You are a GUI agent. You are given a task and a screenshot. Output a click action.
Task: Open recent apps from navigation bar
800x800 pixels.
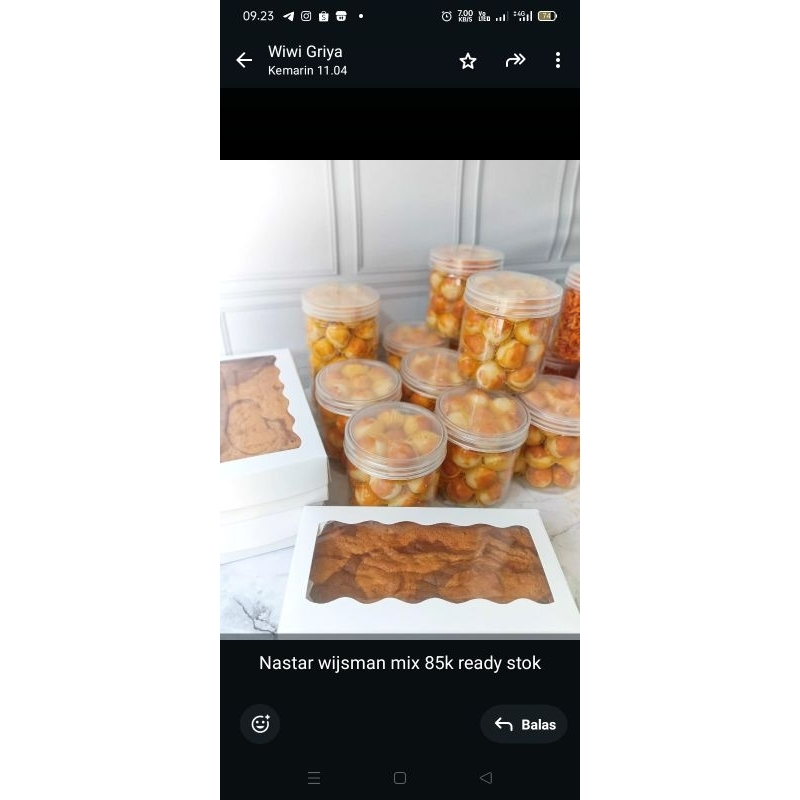pos(314,778)
